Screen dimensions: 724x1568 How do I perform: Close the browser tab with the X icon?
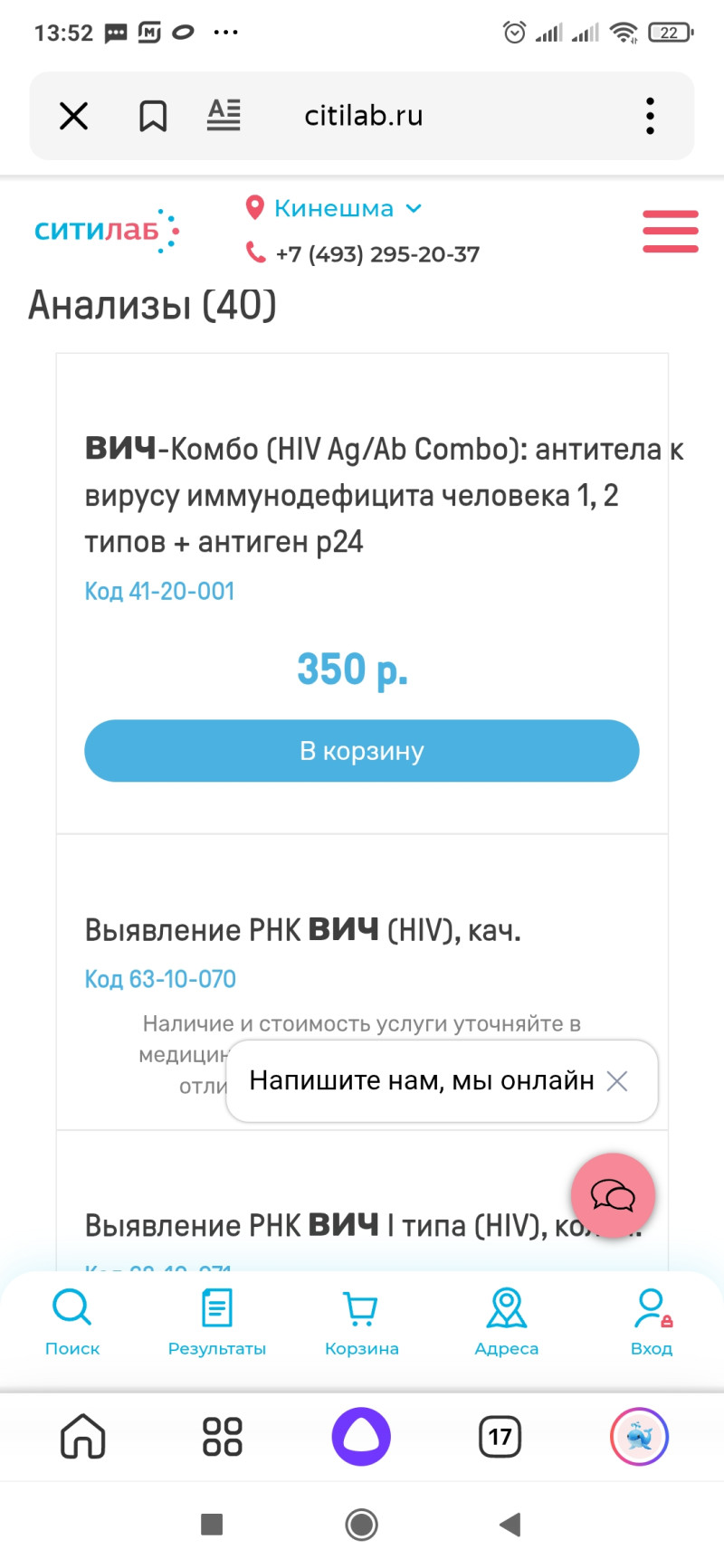point(73,116)
